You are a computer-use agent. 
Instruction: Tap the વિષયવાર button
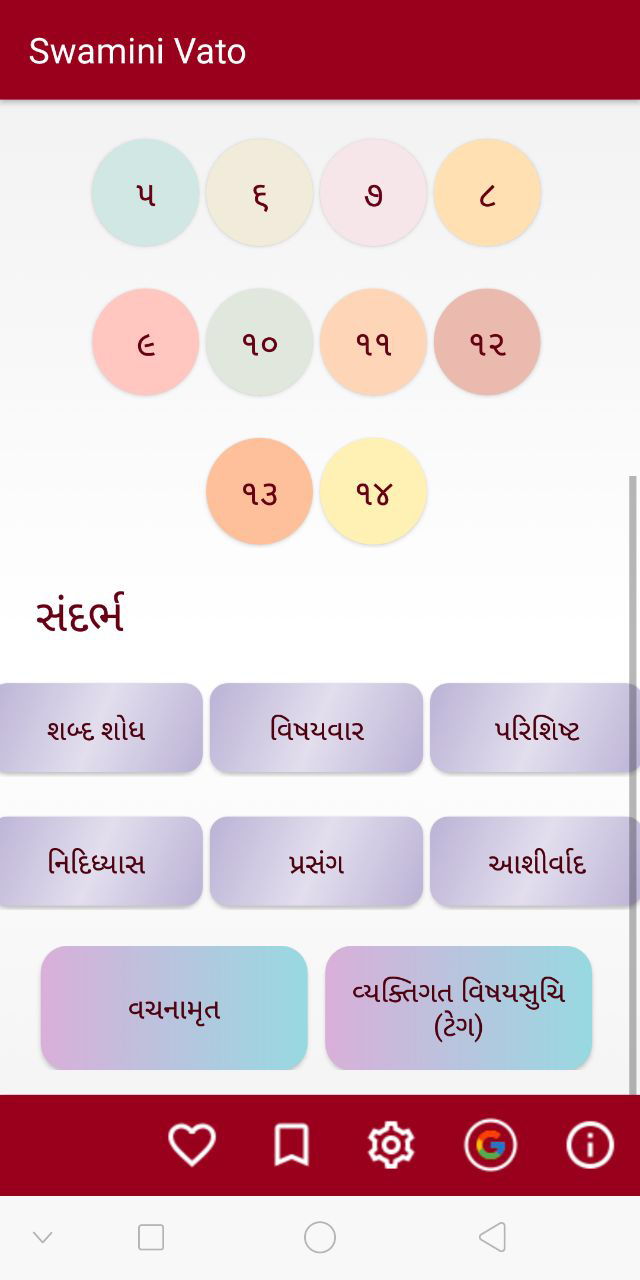click(317, 728)
